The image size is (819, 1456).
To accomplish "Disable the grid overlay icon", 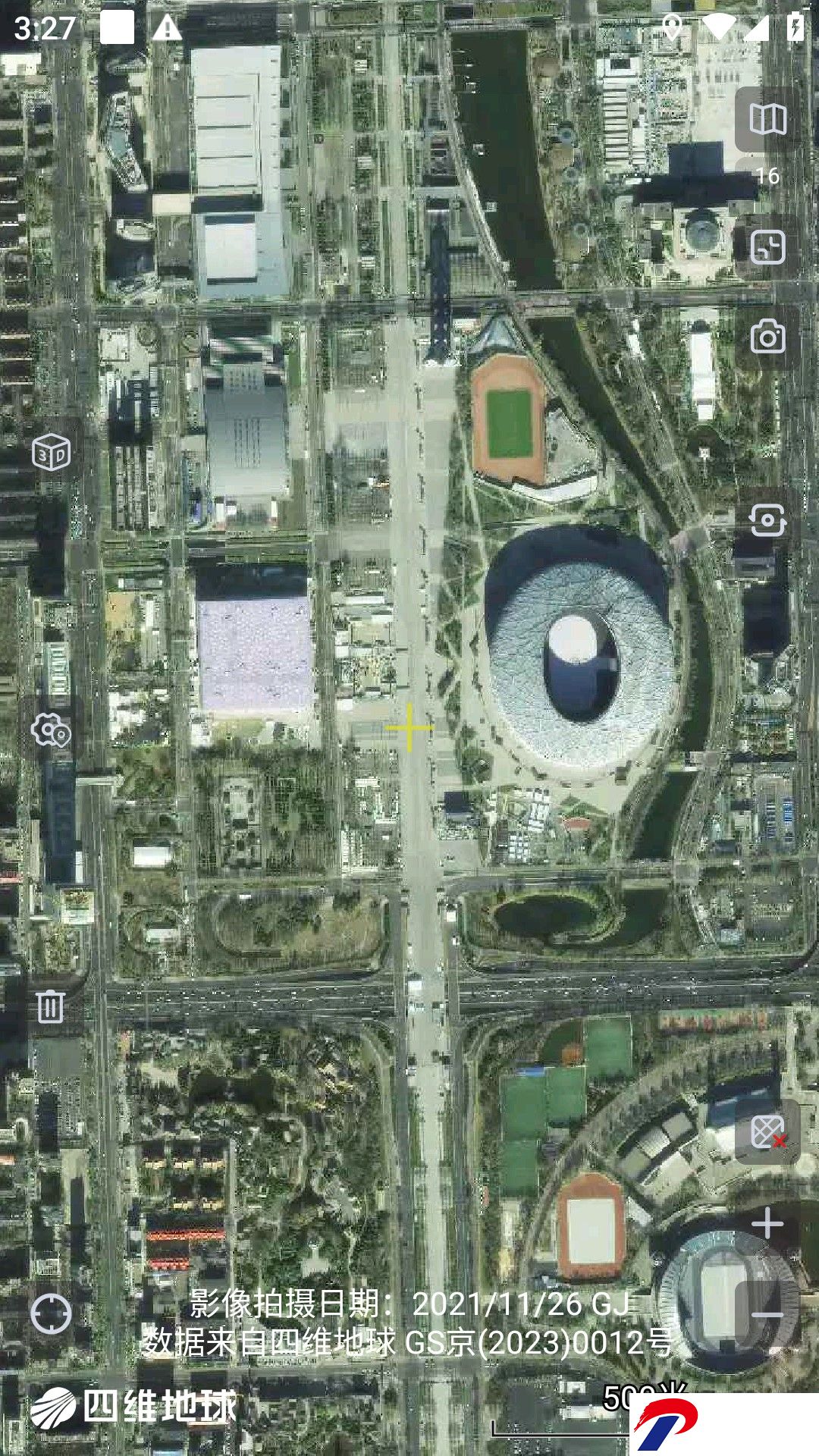I will 767,1132.
